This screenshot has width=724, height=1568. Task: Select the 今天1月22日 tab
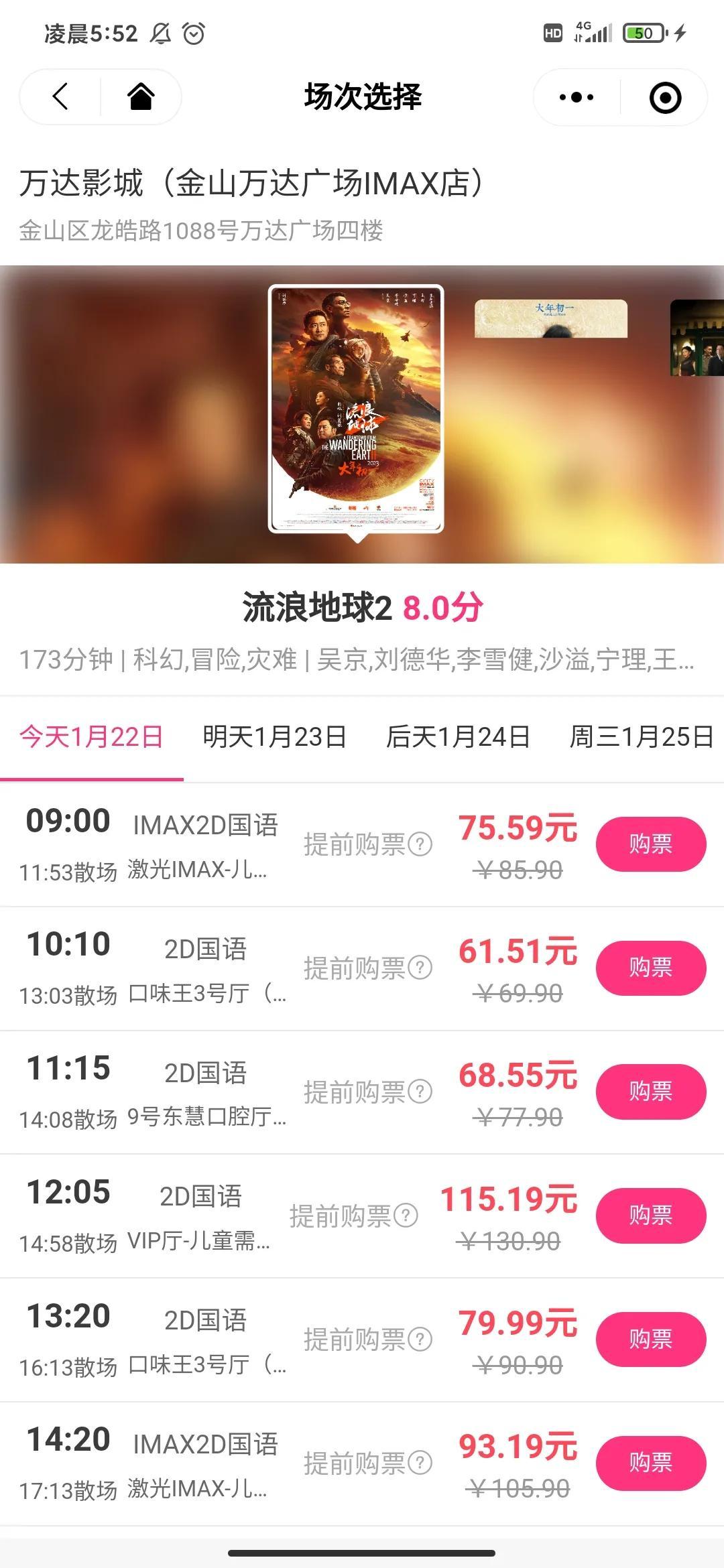92,737
